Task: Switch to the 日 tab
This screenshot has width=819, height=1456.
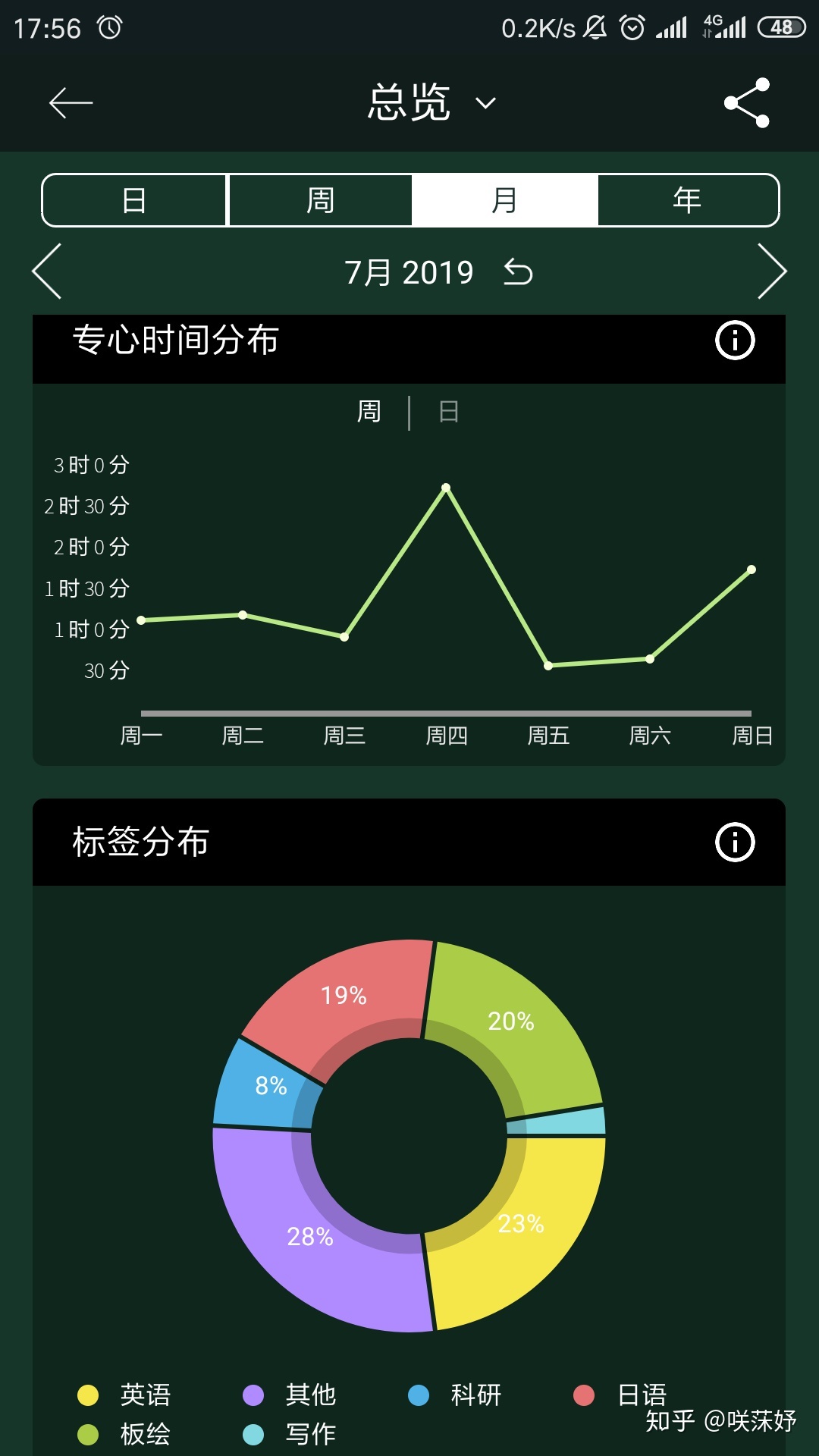Action: (134, 200)
